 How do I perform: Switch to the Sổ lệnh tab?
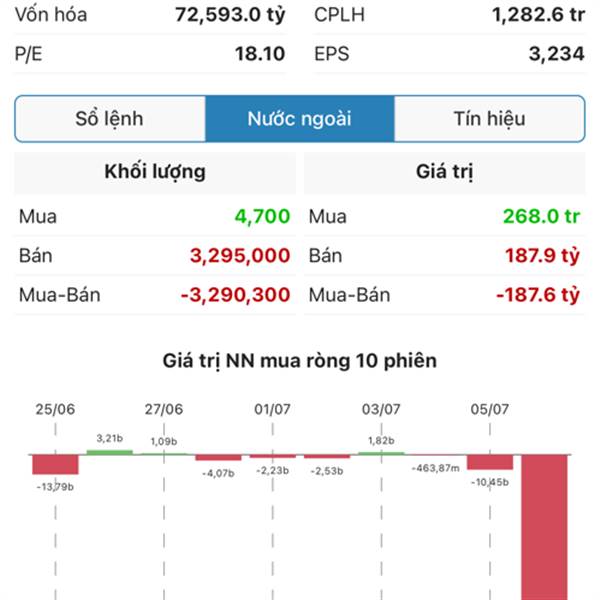(110, 119)
